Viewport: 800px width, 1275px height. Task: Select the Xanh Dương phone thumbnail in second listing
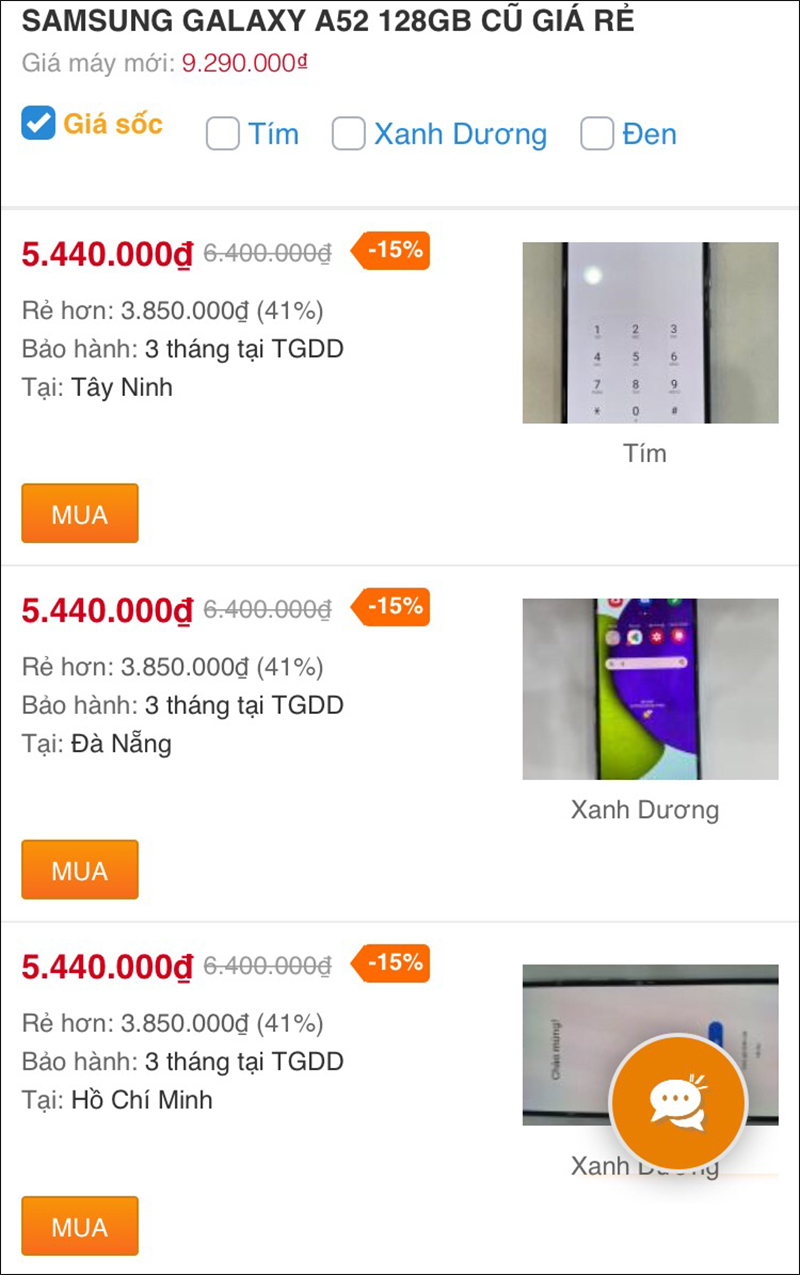649,688
